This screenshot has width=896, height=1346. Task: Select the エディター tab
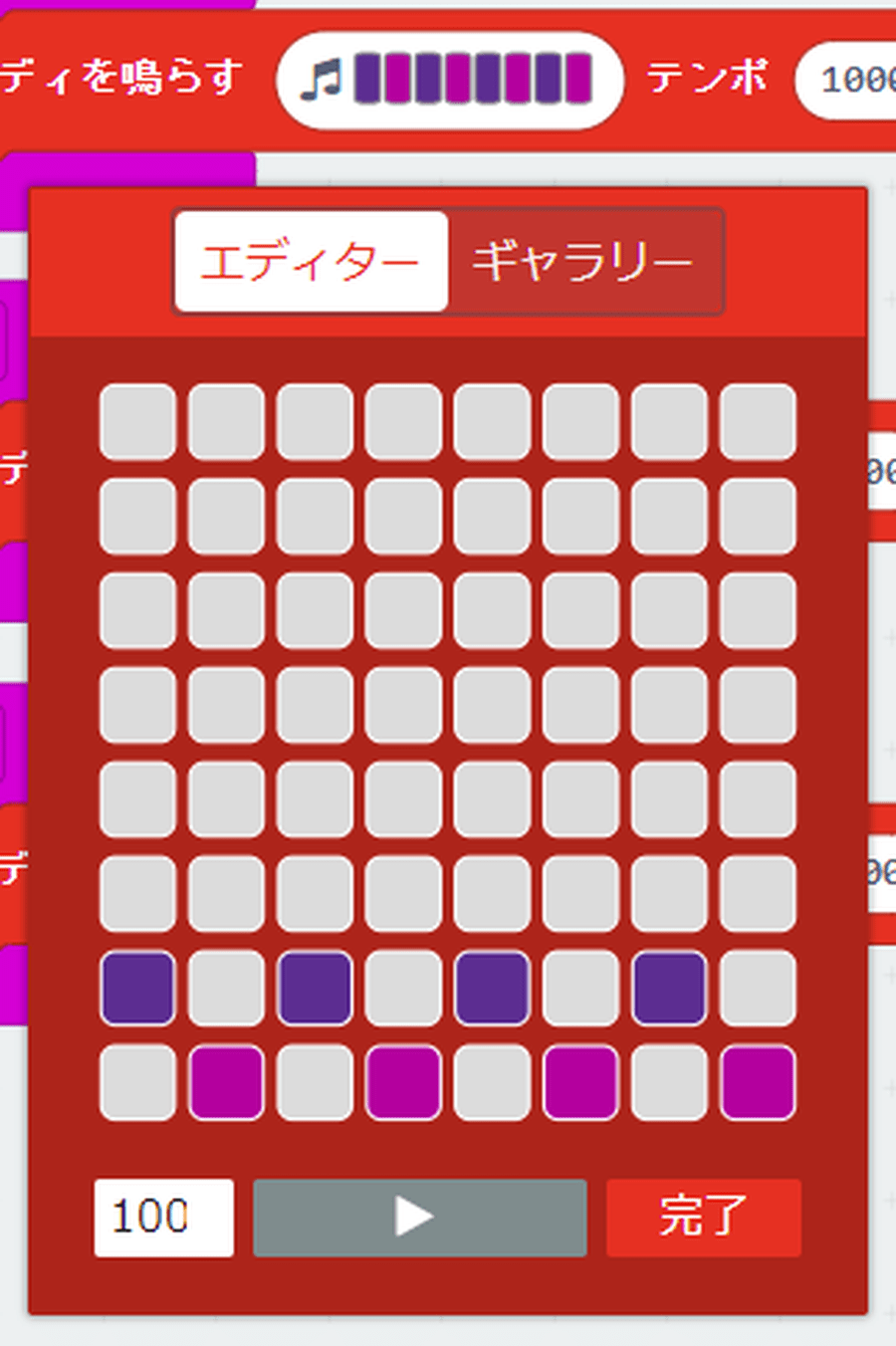coord(311,262)
